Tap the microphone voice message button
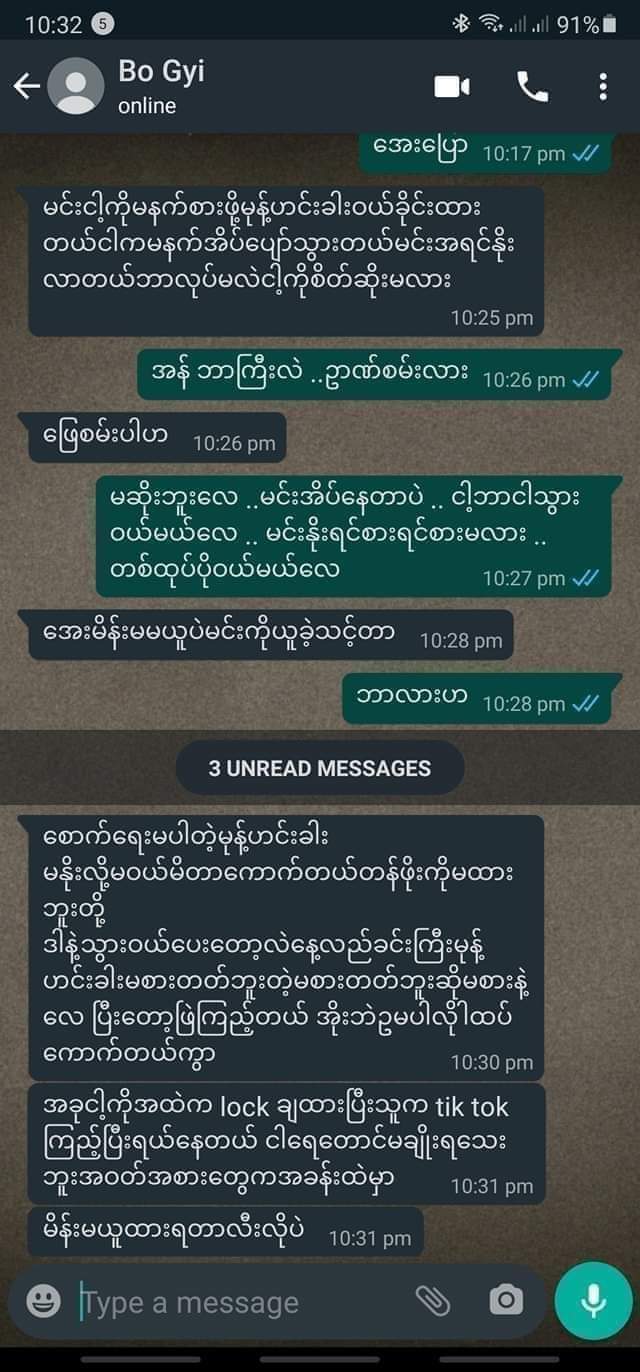640x1372 pixels. 593,1300
